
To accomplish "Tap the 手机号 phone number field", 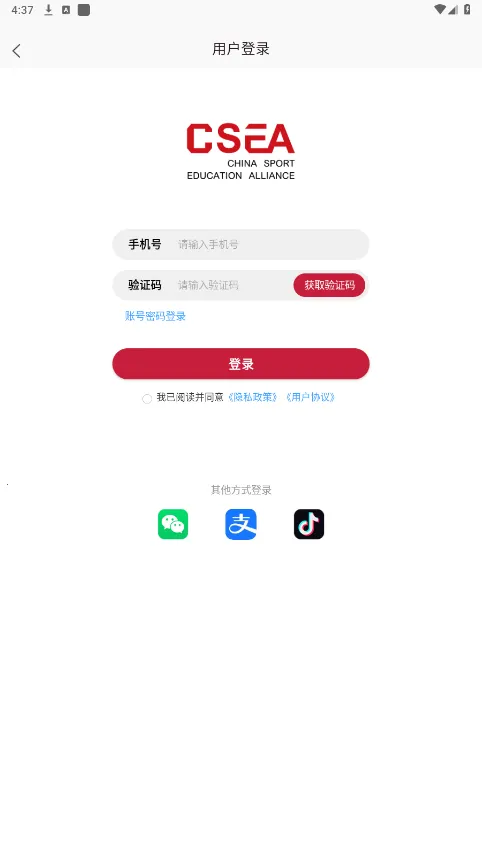I will tap(241, 245).
